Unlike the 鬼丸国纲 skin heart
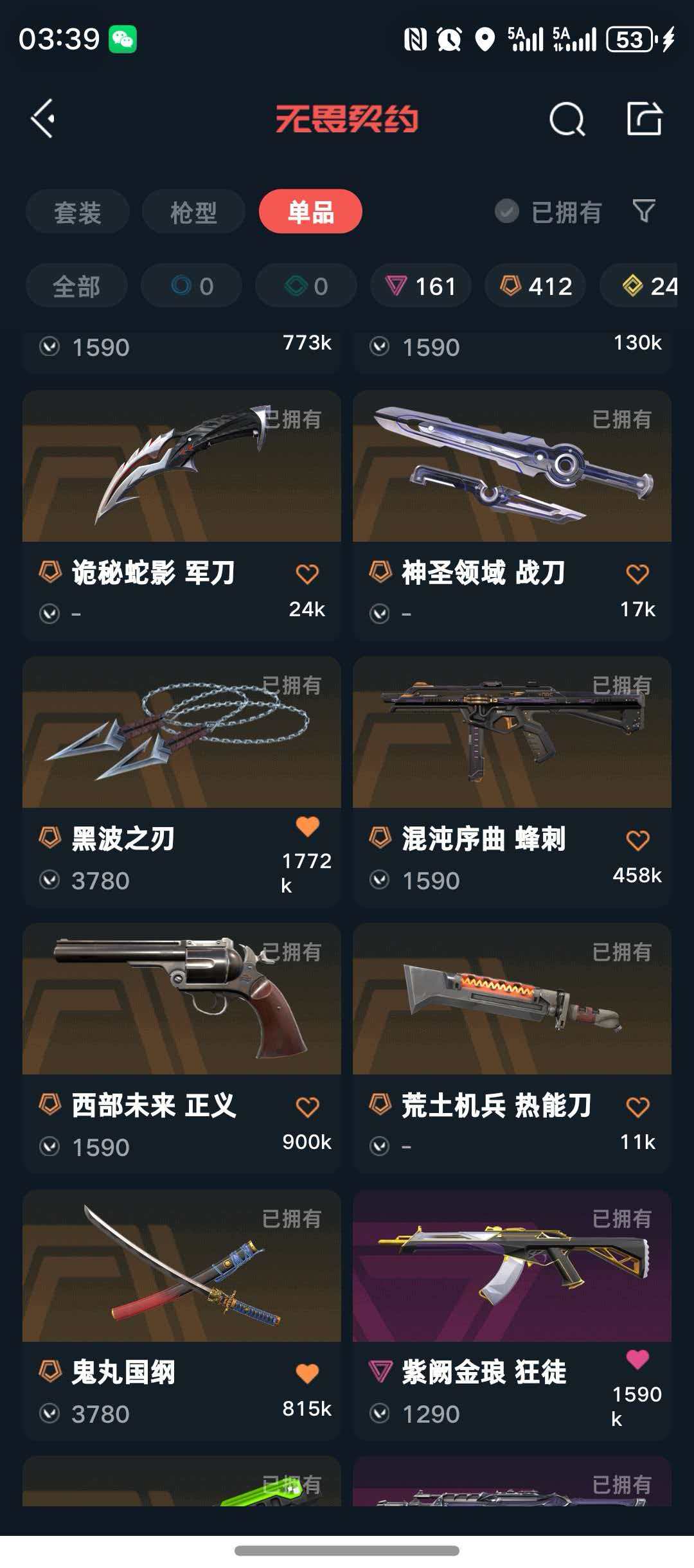 click(307, 1373)
